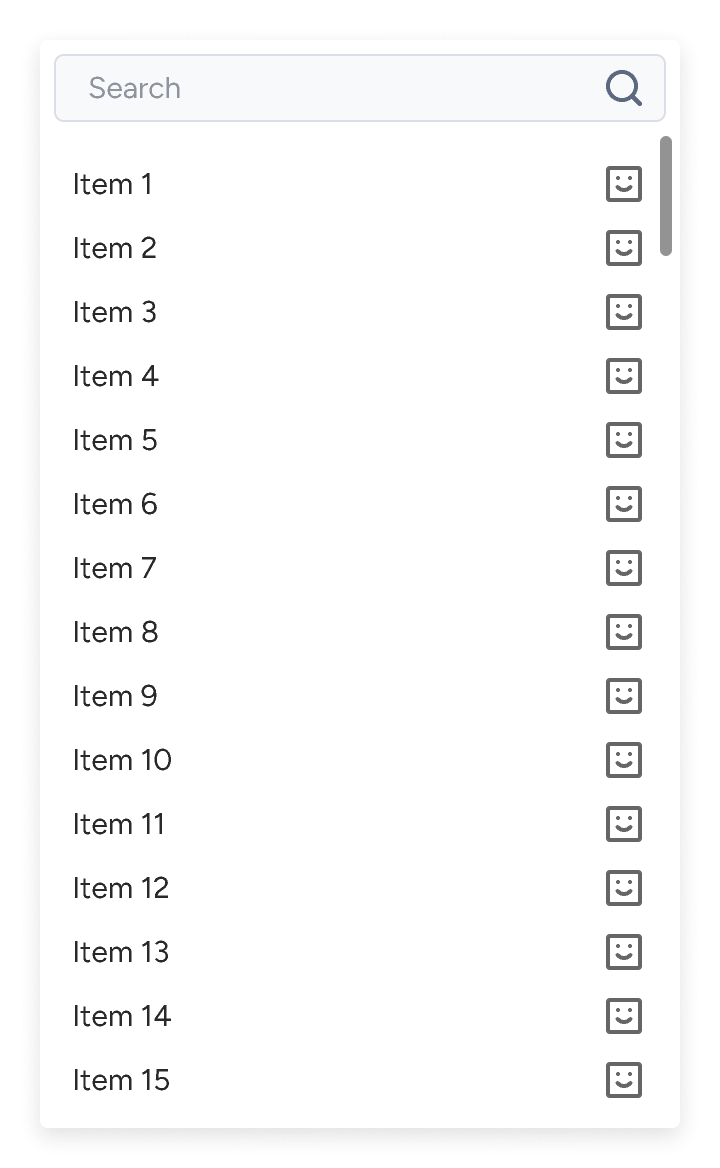The height and width of the screenshot is (1168, 720).
Task: Select the smiley icon next to Item 9
Action: pos(623,696)
